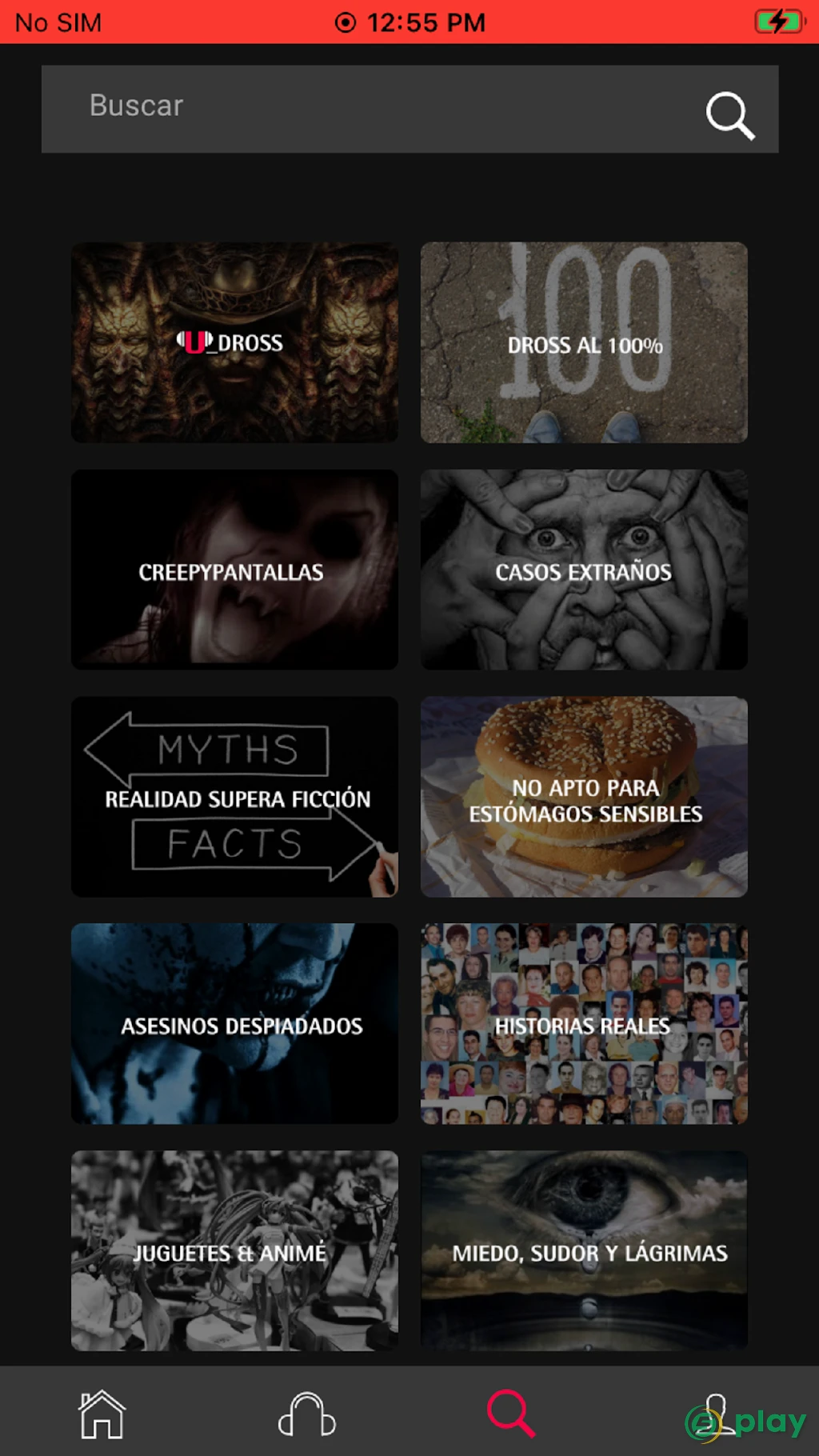The image size is (819, 1456).
Task: Tap the magnifier icon in search bar
Action: coord(730,115)
